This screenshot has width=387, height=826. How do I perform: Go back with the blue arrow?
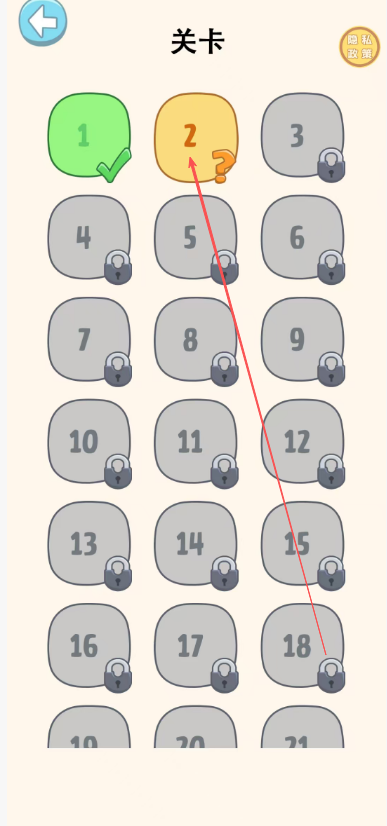(43, 23)
